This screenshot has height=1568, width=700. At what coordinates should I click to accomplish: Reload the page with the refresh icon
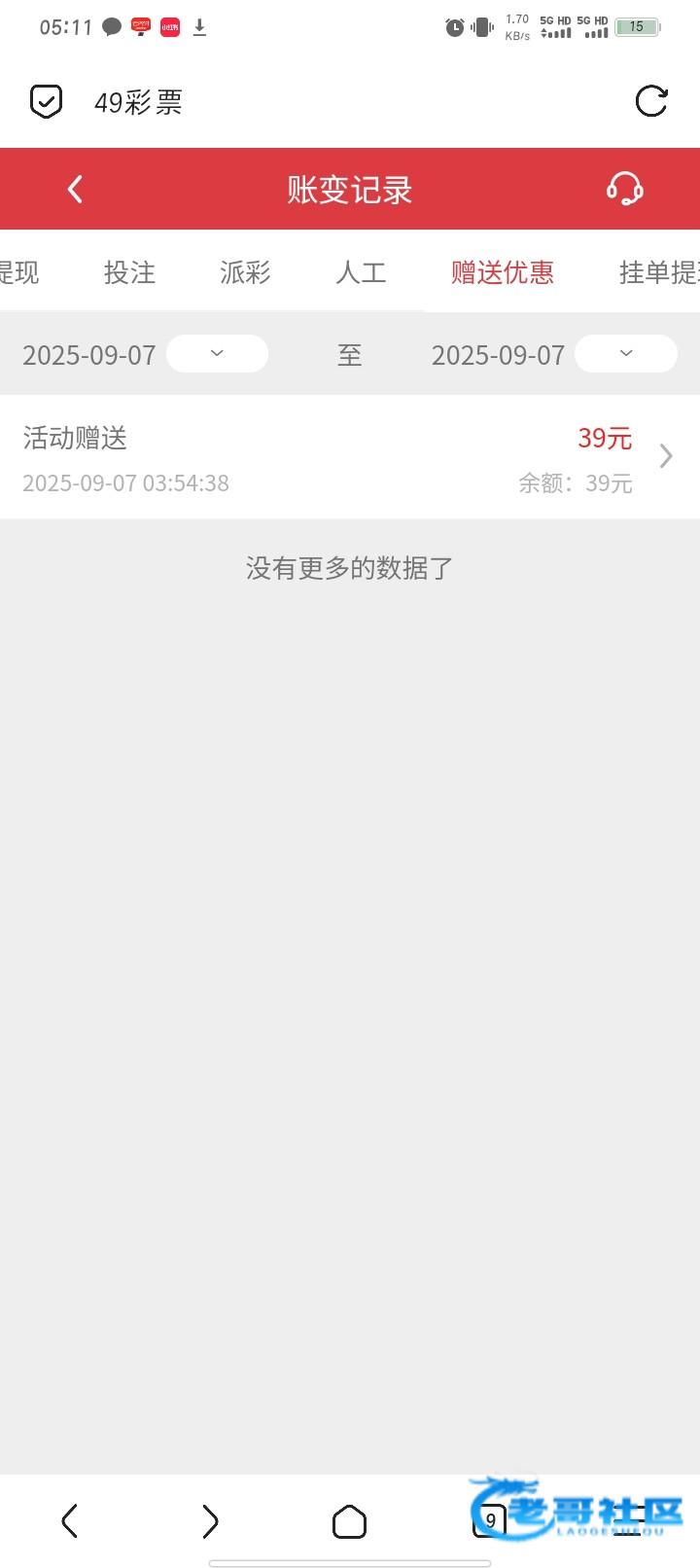650,101
